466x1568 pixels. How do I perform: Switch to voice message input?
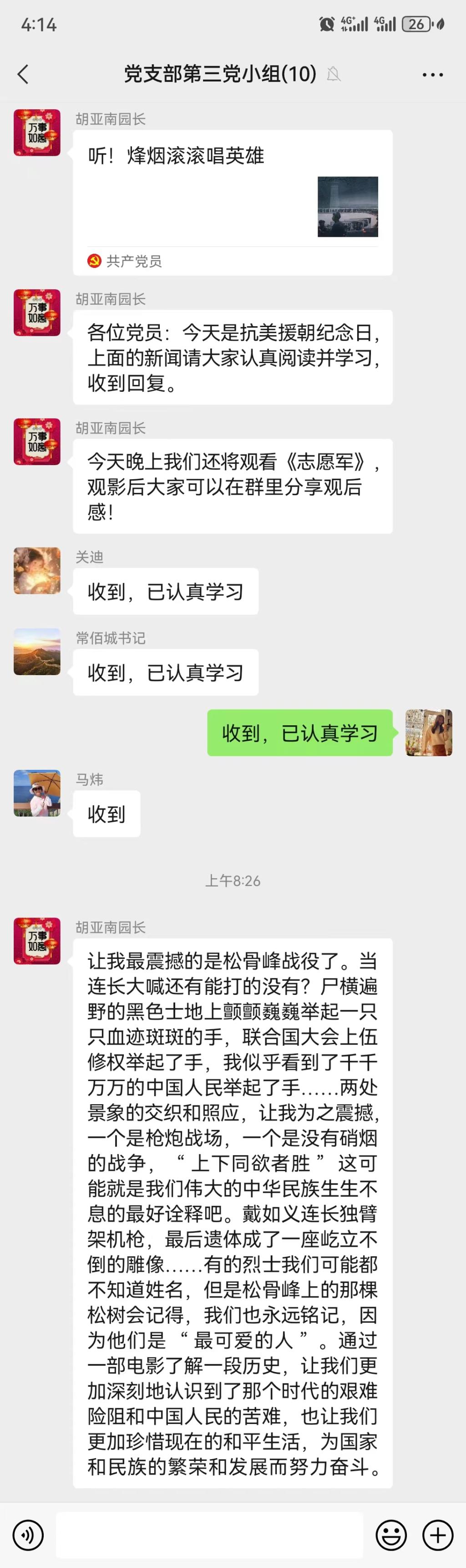[28, 1535]
